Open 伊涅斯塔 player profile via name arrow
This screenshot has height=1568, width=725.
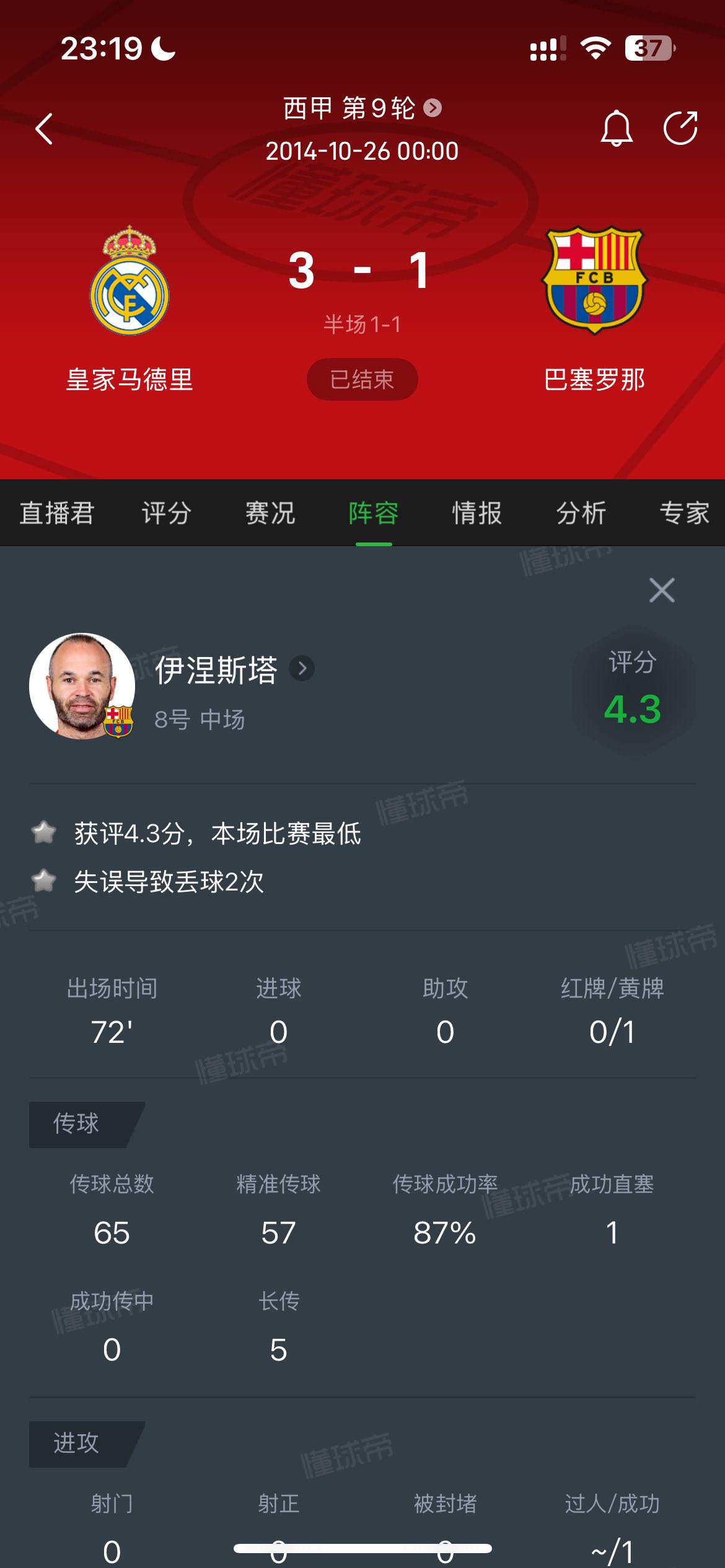pyautogui.click(x=302, y=669)
